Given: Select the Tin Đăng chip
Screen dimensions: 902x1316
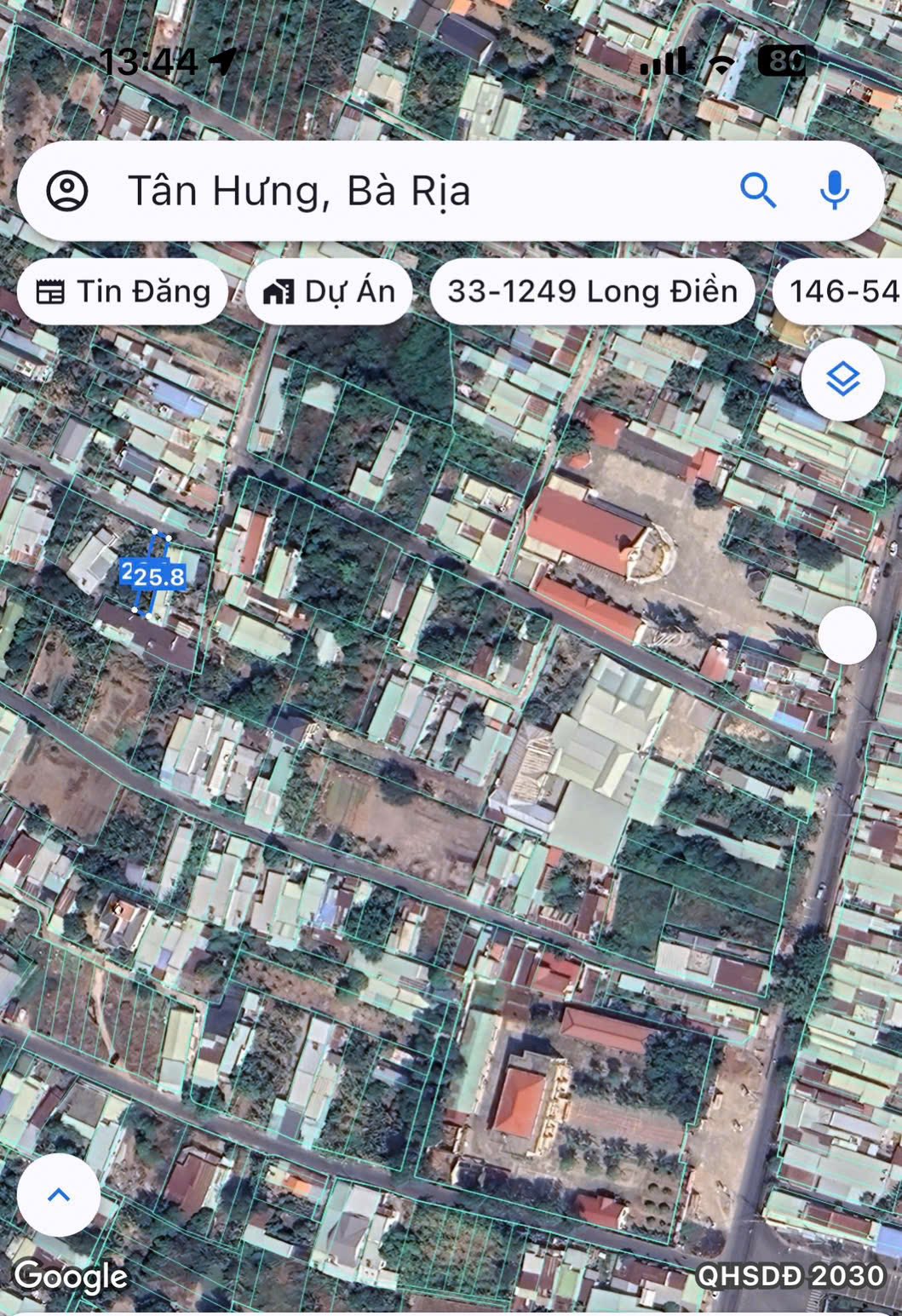Looking at the screenshot, I should pyautogui.click(x=124, y=292).
